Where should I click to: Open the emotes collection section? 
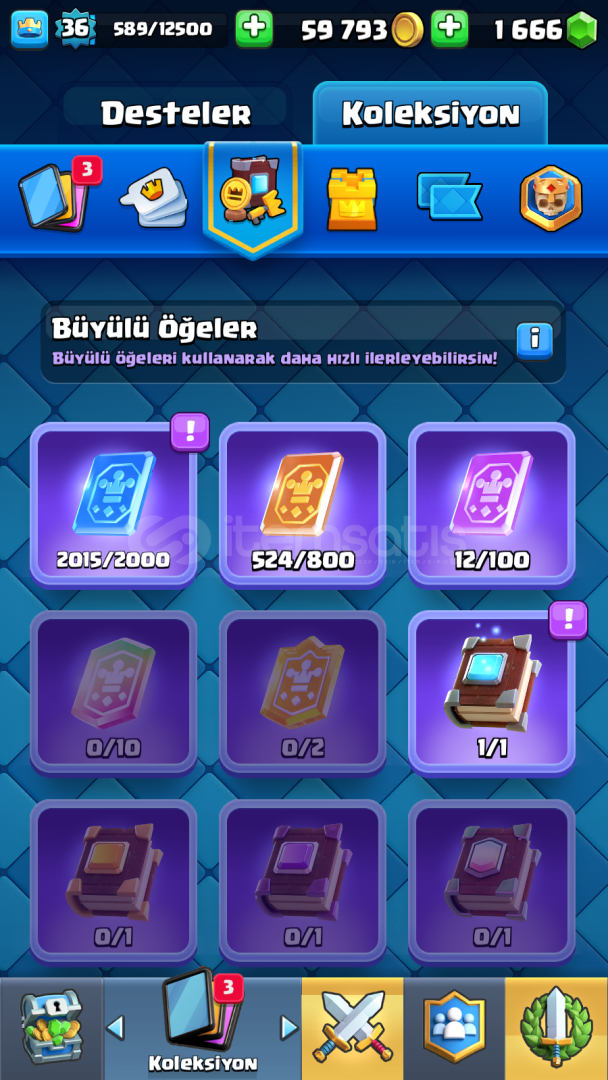coord(155,197)
